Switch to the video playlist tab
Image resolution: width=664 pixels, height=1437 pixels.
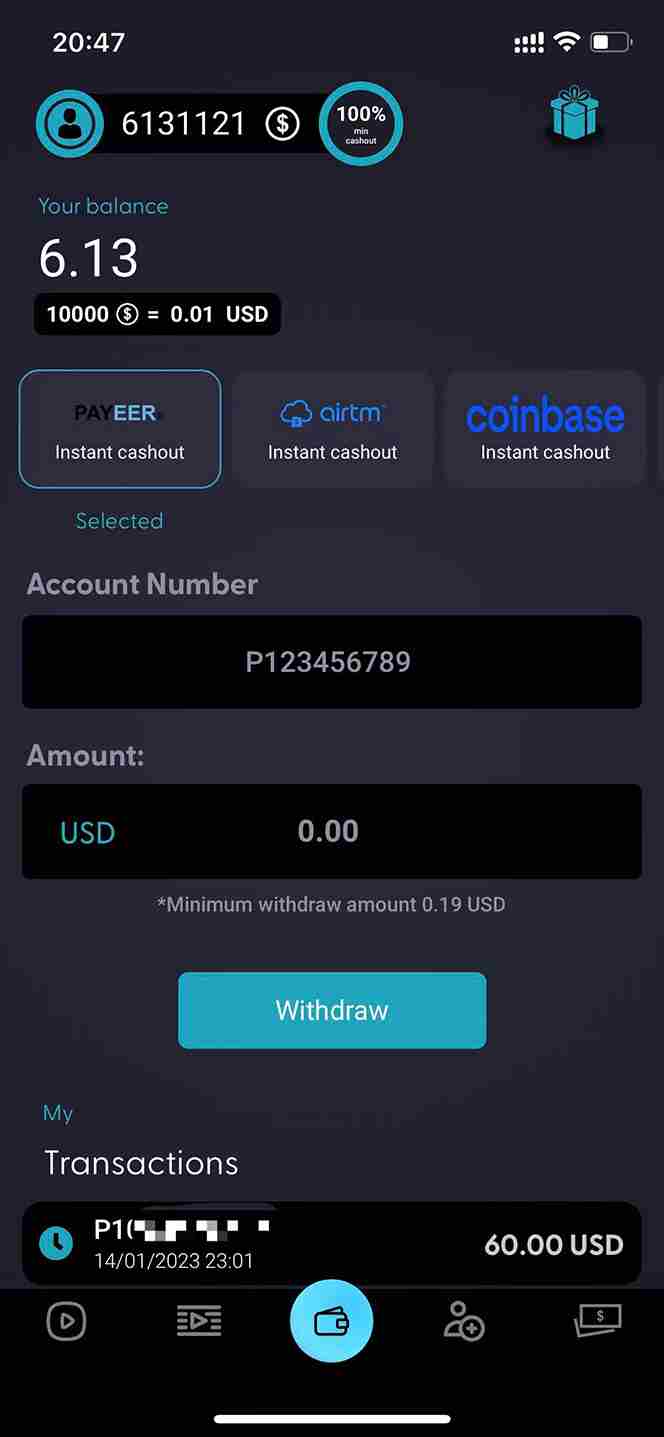tap(199, 1322)
